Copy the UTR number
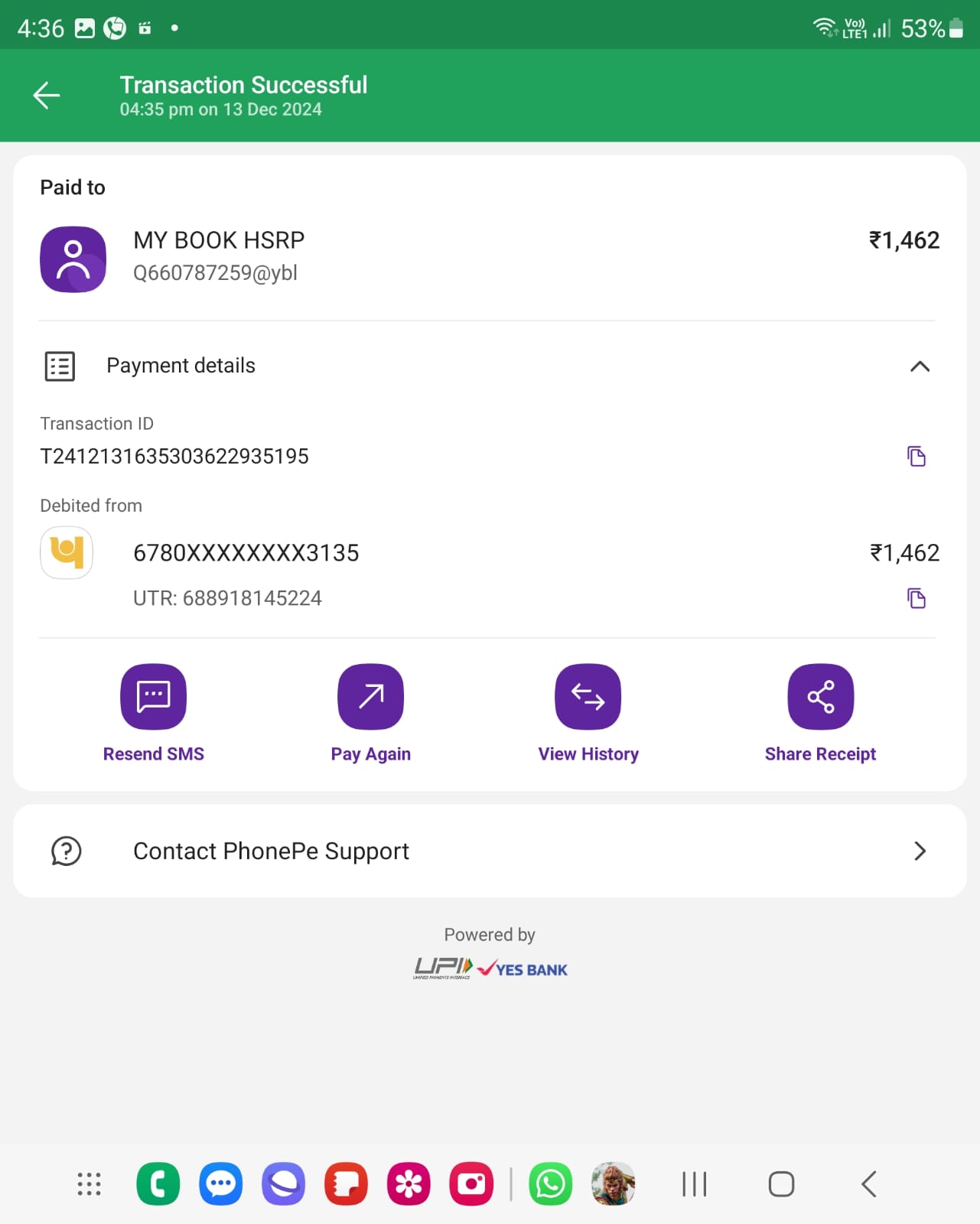This screenshot has width=980, height=1224. [x=916, y=598]
